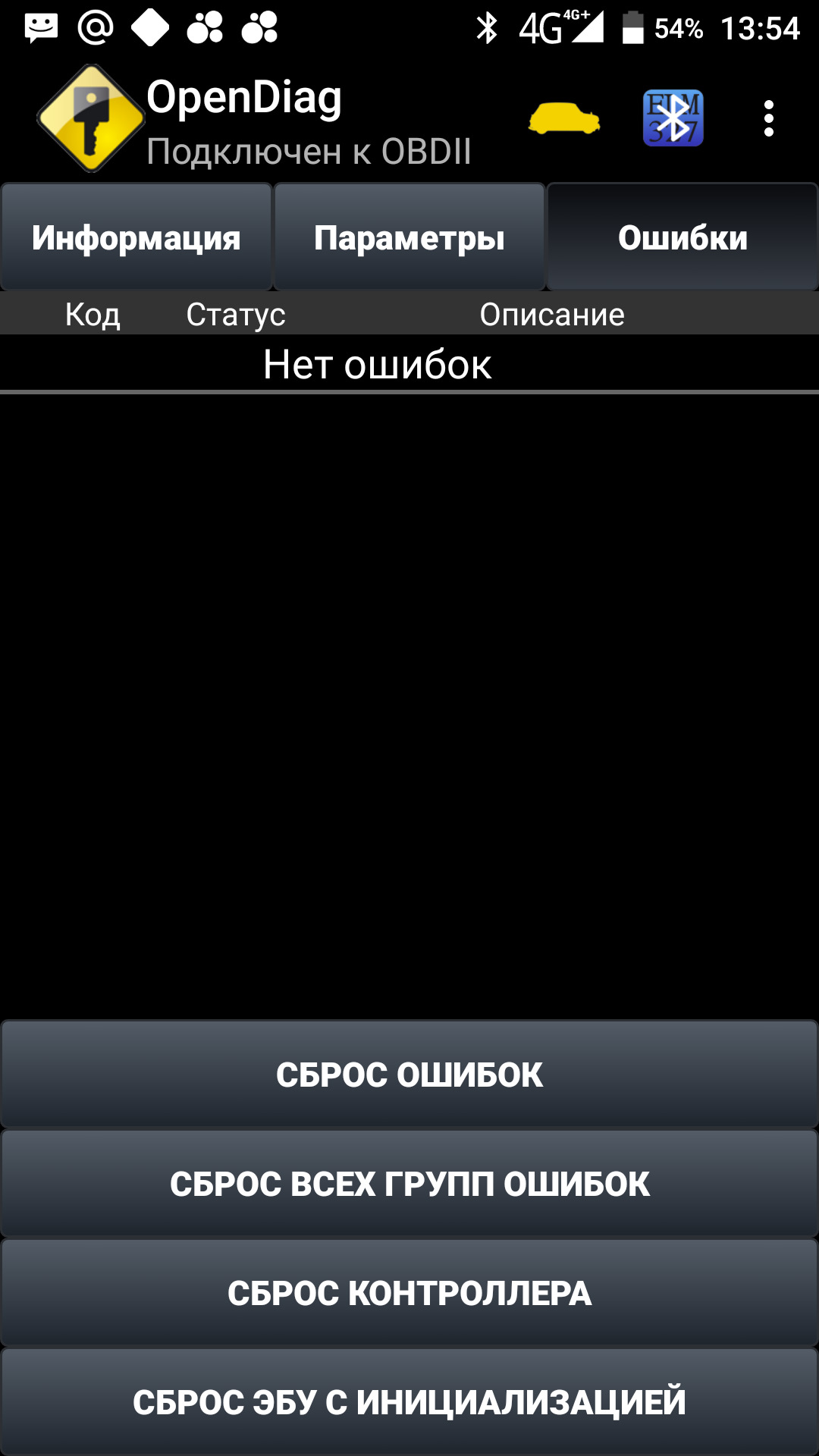819x1456 pixels.
Task: Tap СБРОС ЭБУ С ИНИЦИАЛИЗАЦИЕЙ
Action: pyautogui.click(x=409, y=1401)
